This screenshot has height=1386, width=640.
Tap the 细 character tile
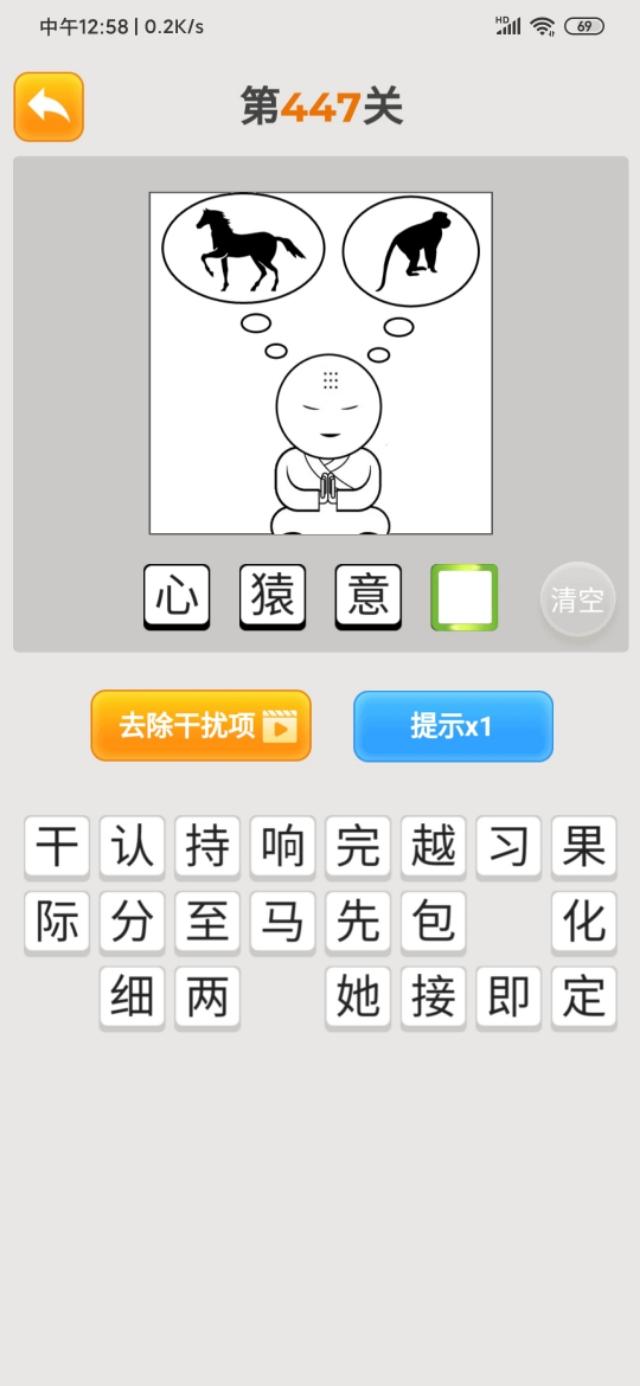(x=132, y=997)
